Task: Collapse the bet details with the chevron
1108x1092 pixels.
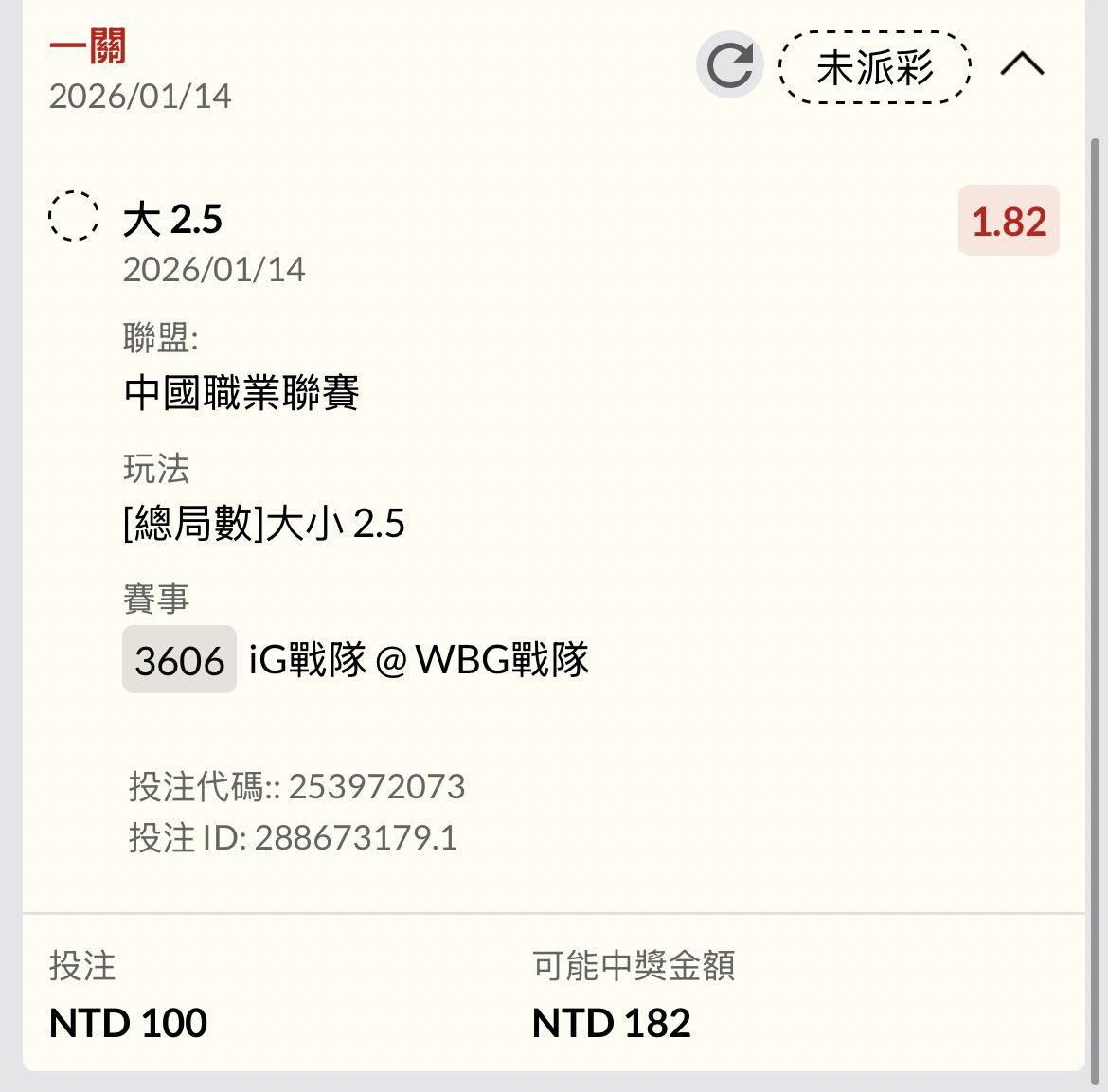Action: [1022, 64]
